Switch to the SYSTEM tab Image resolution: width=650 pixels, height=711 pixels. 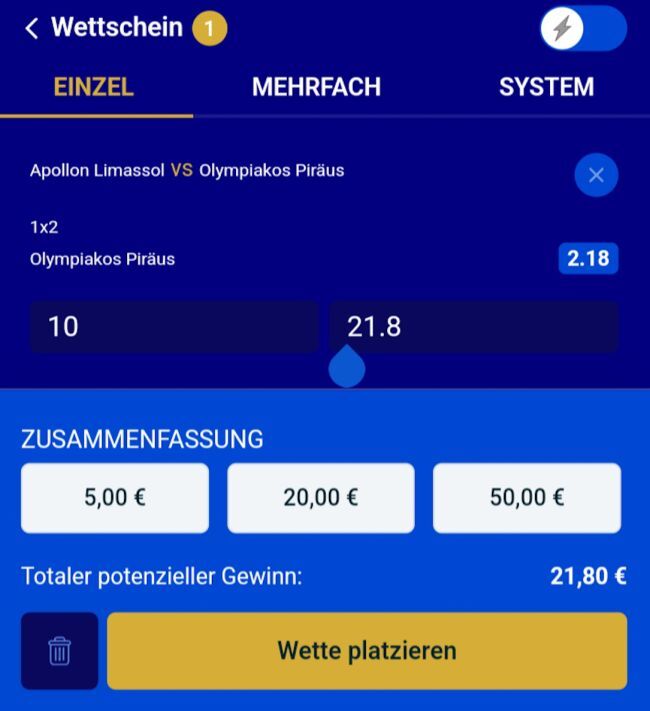click(x=546, y=87)
